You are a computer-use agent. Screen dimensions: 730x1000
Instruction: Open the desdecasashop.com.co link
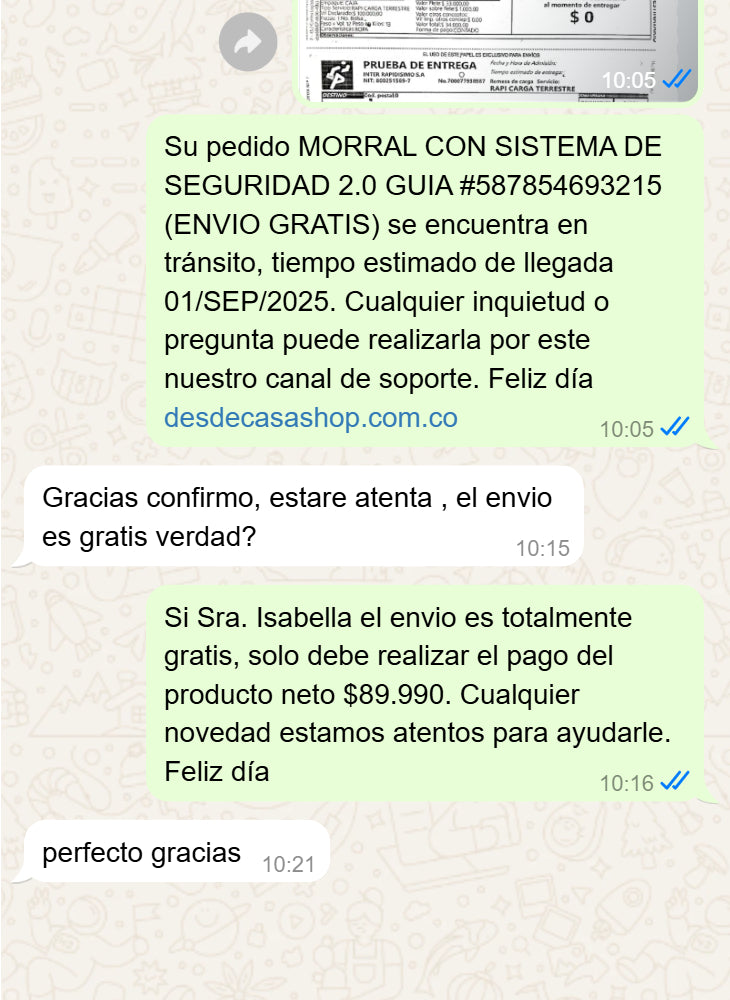pyautogui.click(x=311, y=418)
